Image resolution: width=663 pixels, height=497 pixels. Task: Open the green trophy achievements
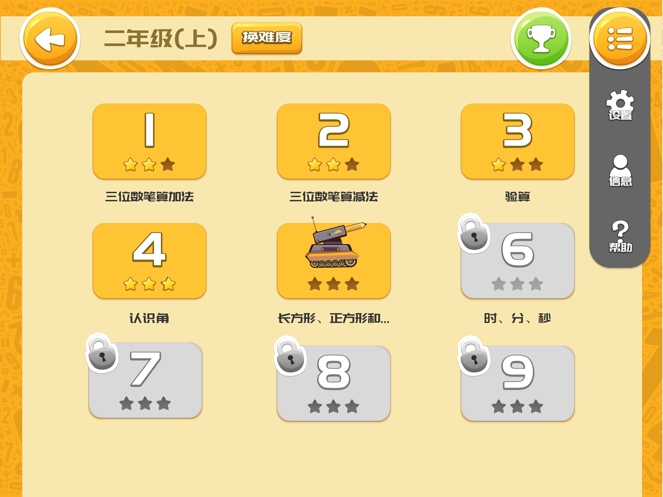[x=541, y=39]
